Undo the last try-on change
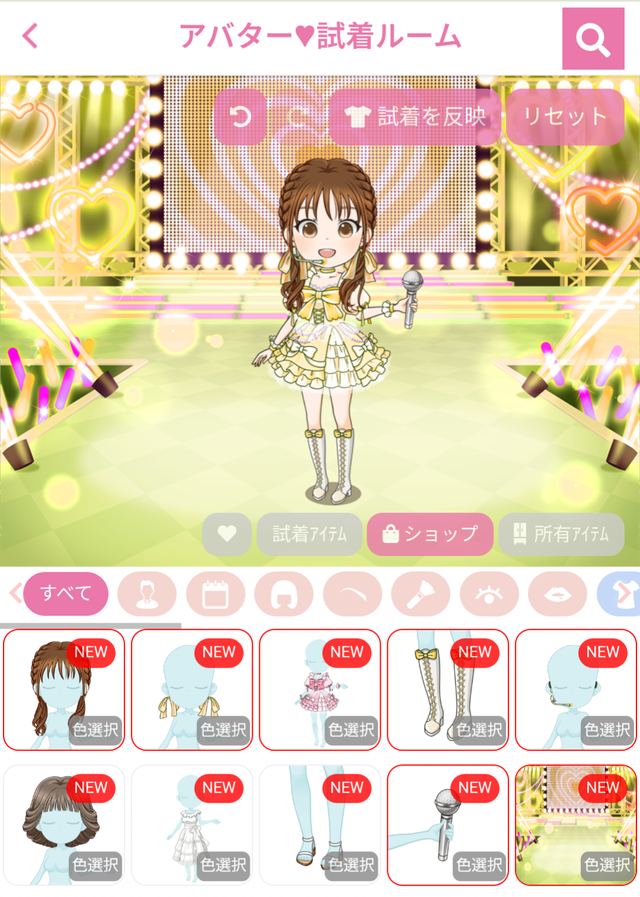Image resolution: width=640 pixels, height=897 pixels. coord(240,118)
